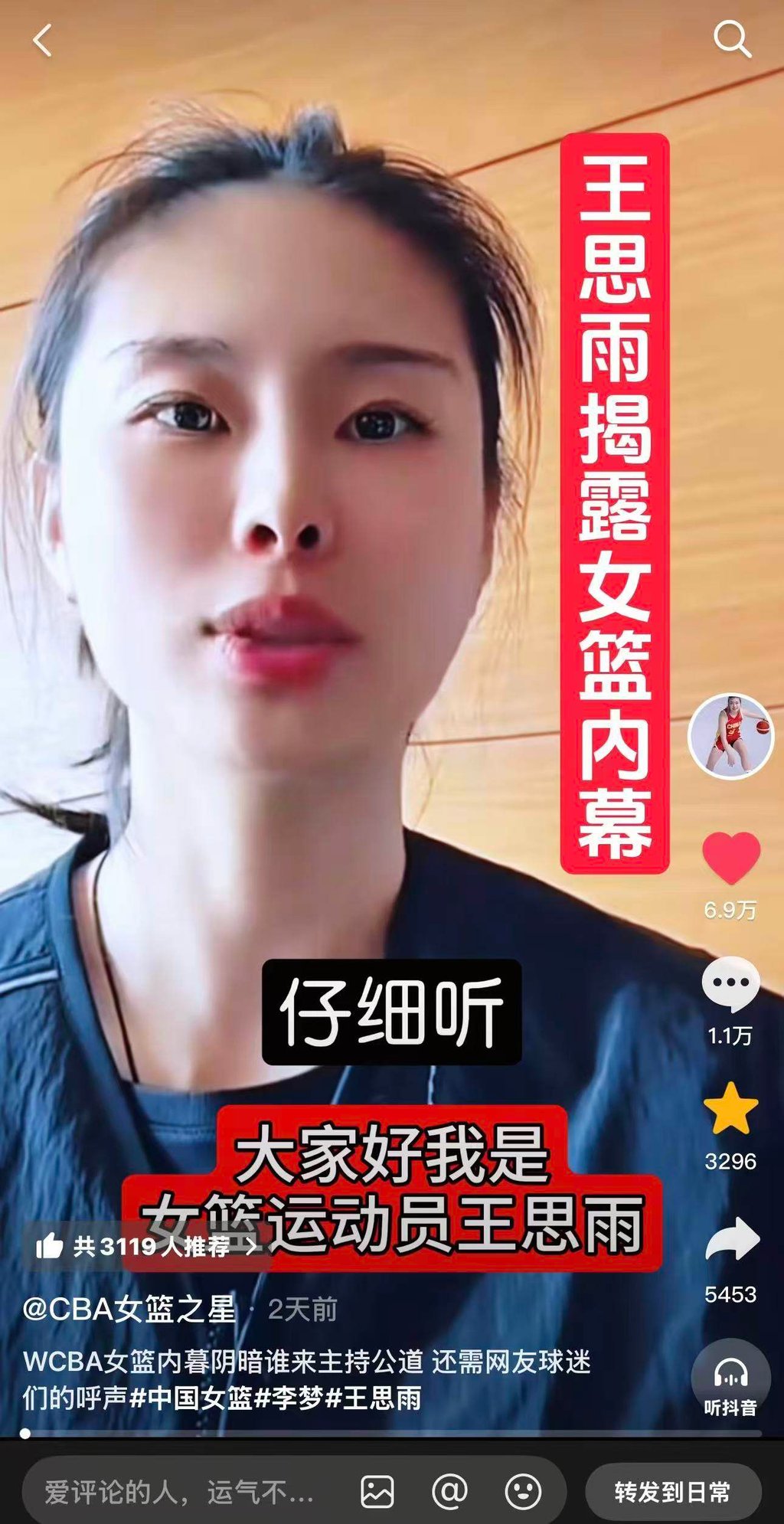Tap the comment input field
Viewport: 784px width, 1524px height.
coord(180,1492)
